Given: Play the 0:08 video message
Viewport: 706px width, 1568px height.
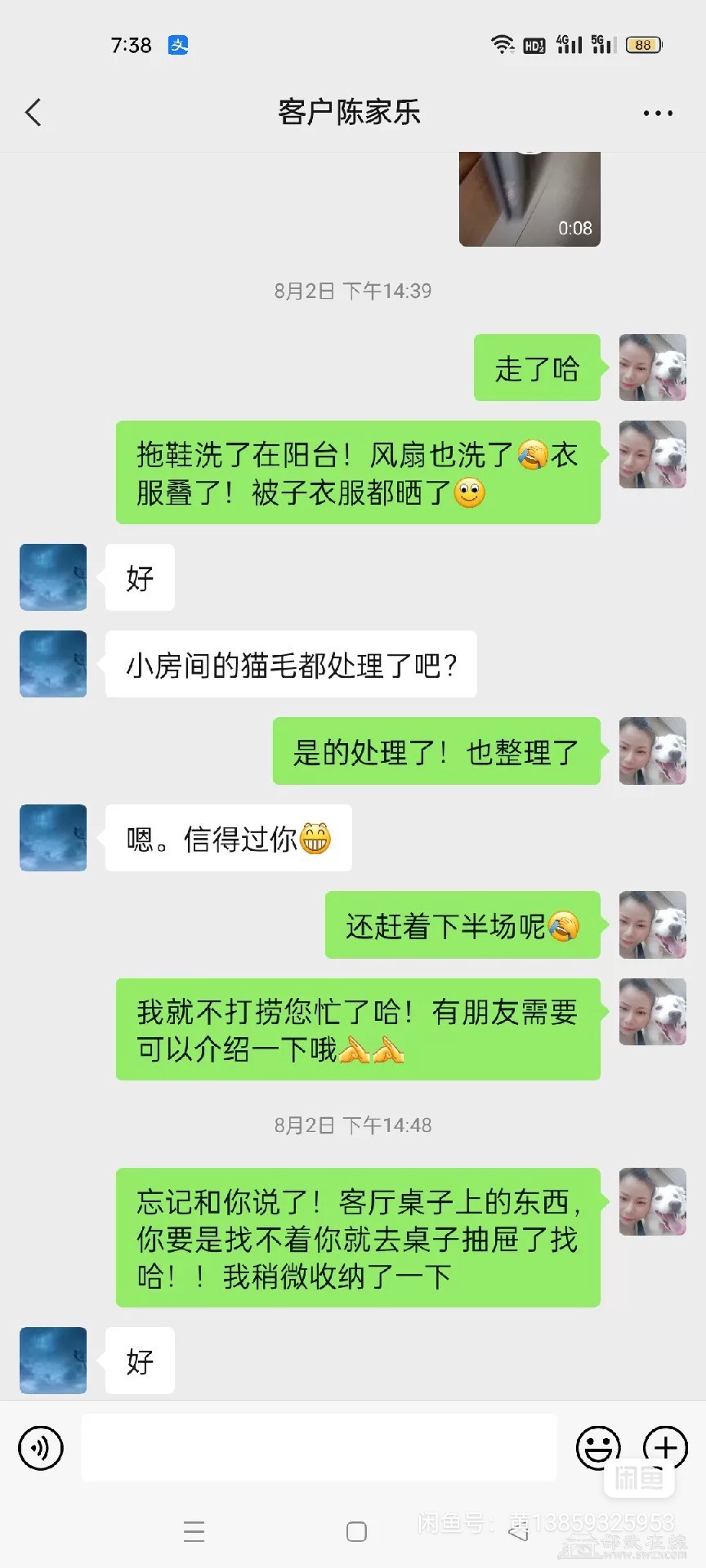Looking at the screenshot, I should click(529, 198).
